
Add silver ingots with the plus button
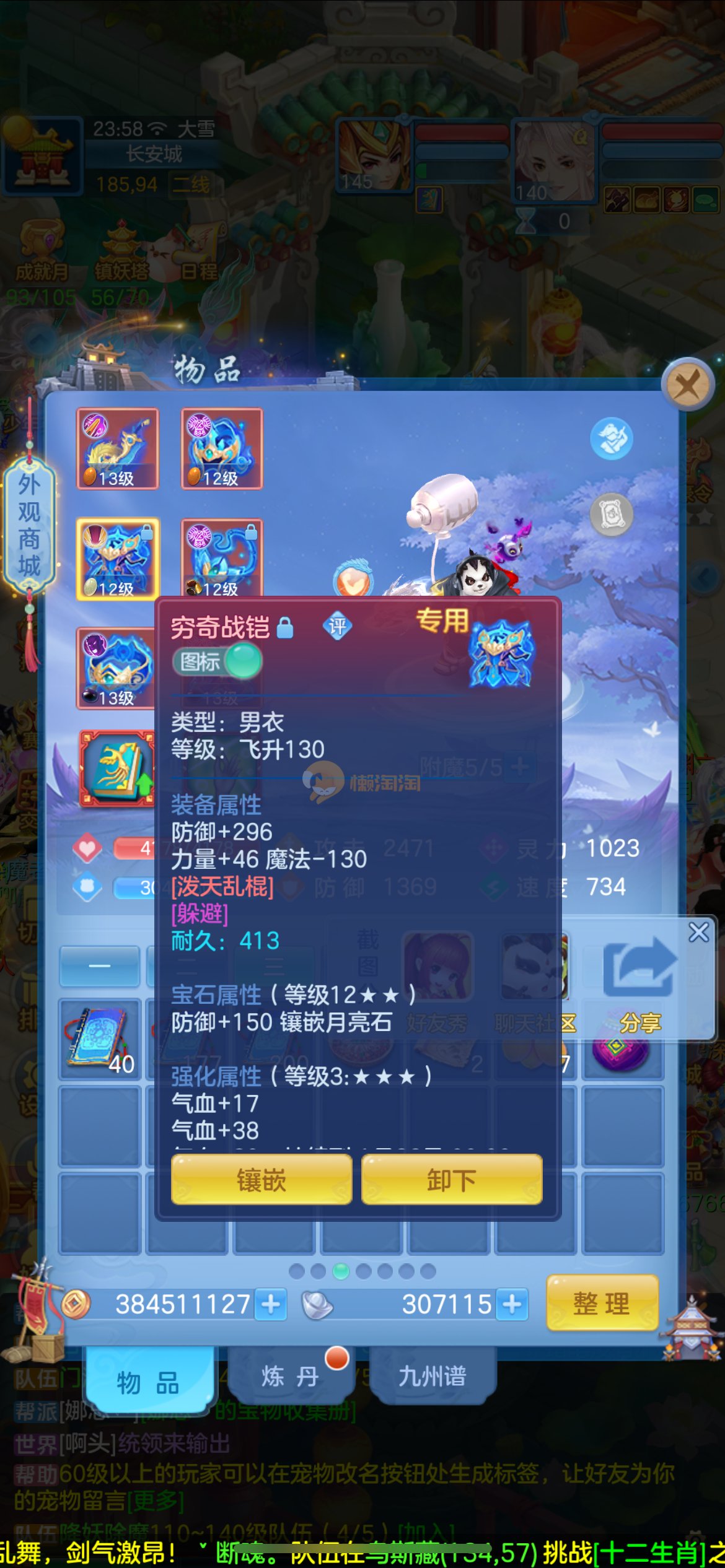[x=512, y=1304]
